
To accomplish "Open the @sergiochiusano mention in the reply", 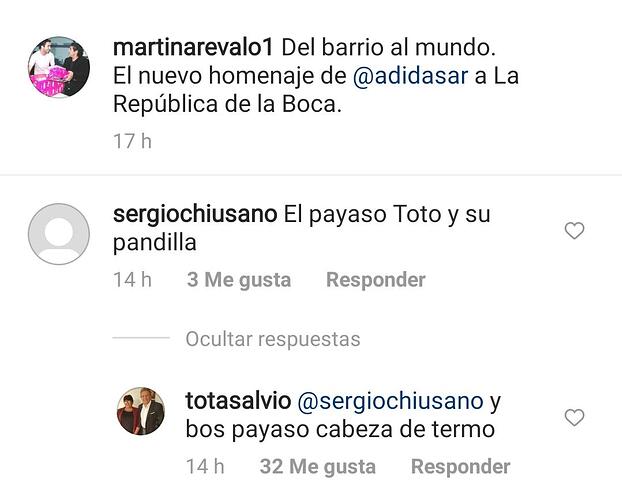I will pyautogui.click(x=391, y=401).
